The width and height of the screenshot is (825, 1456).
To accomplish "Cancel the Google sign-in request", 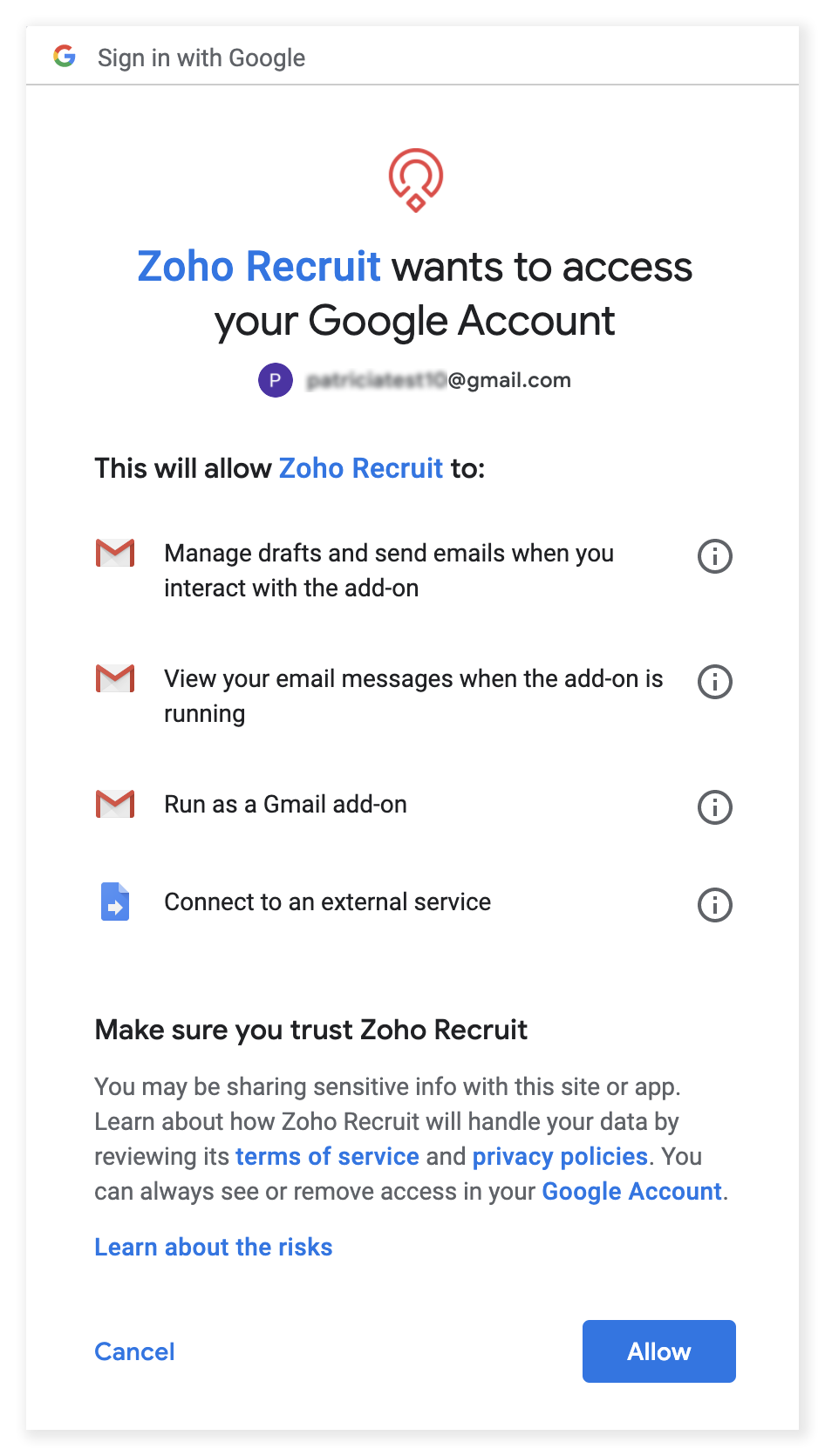I will coord(134,1351).
